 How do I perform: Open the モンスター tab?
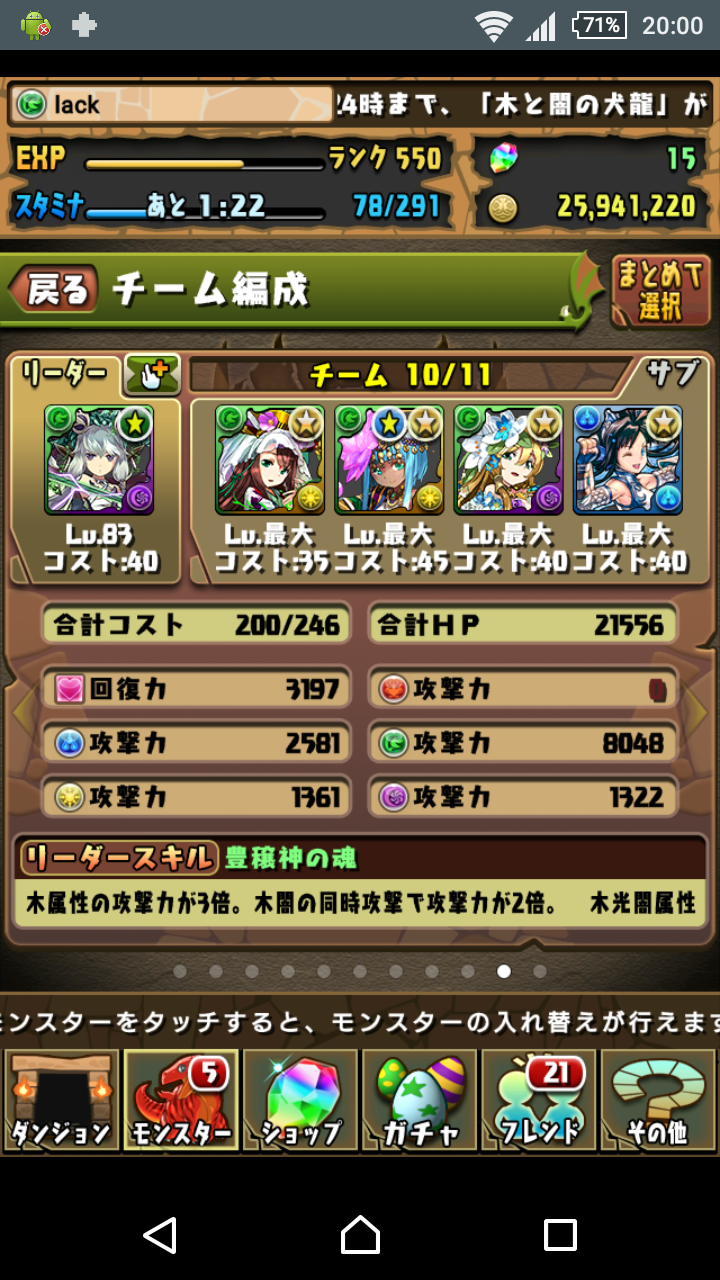[179, 1100]
